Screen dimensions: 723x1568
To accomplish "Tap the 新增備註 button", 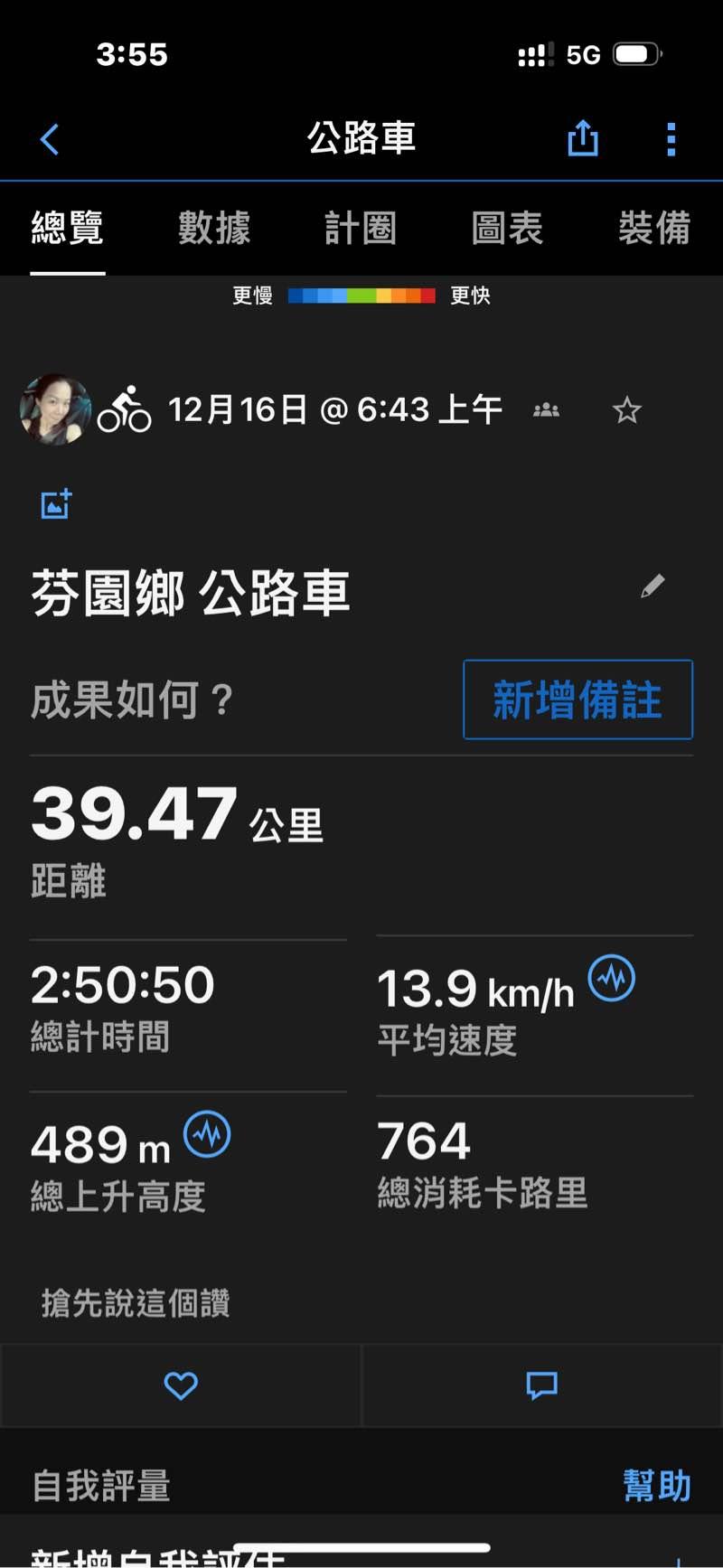I will point(577,700).
